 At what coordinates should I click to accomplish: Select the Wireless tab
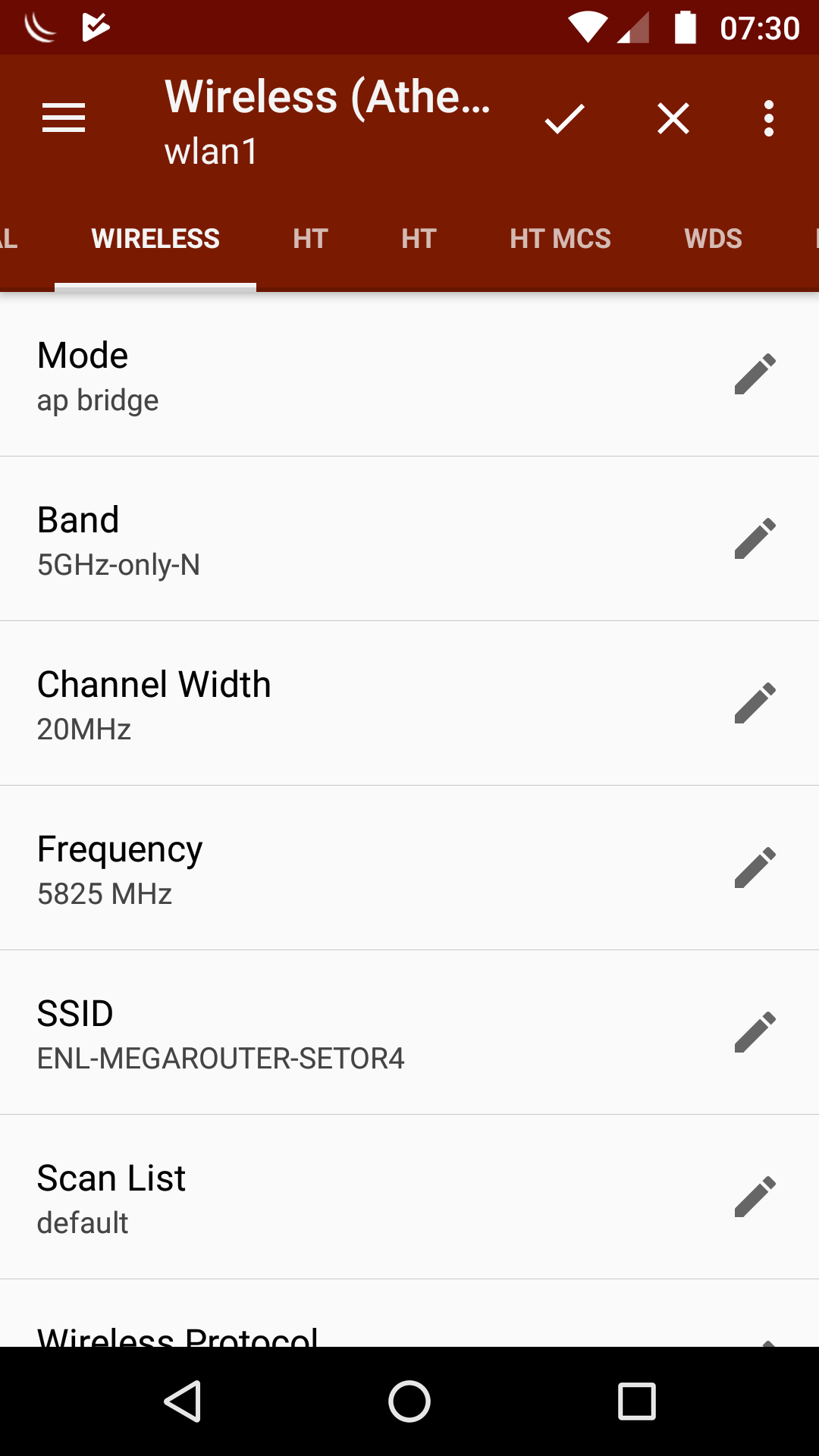(155, 239)
